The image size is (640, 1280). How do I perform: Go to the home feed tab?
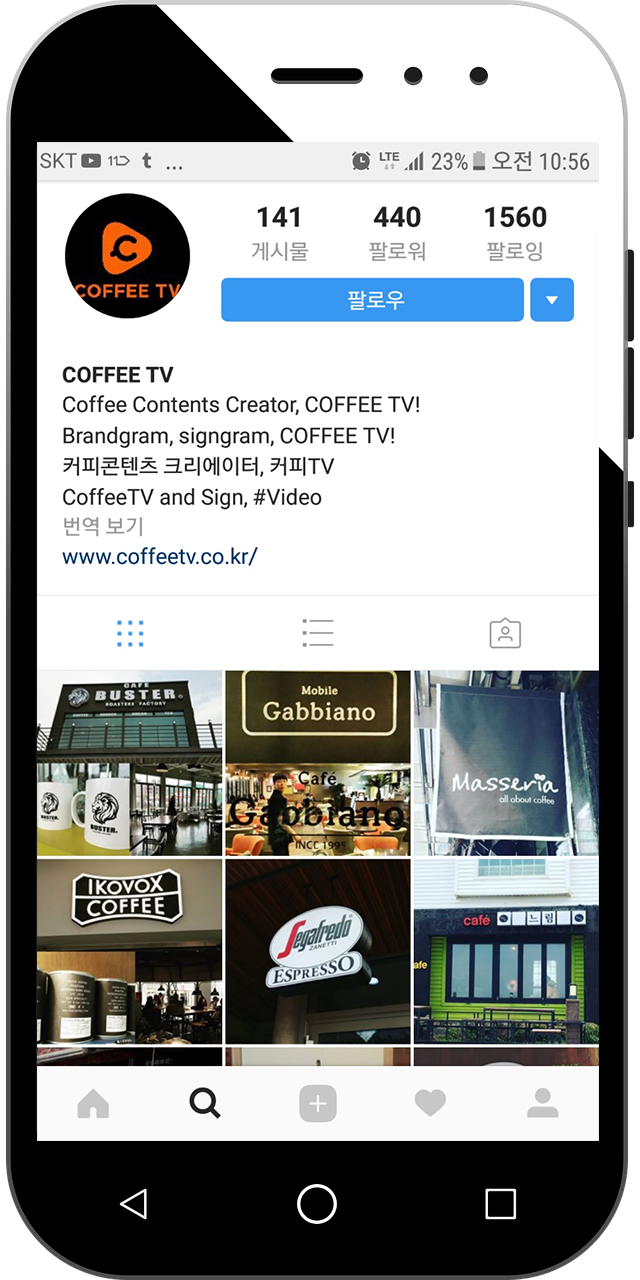(93, 1104)
